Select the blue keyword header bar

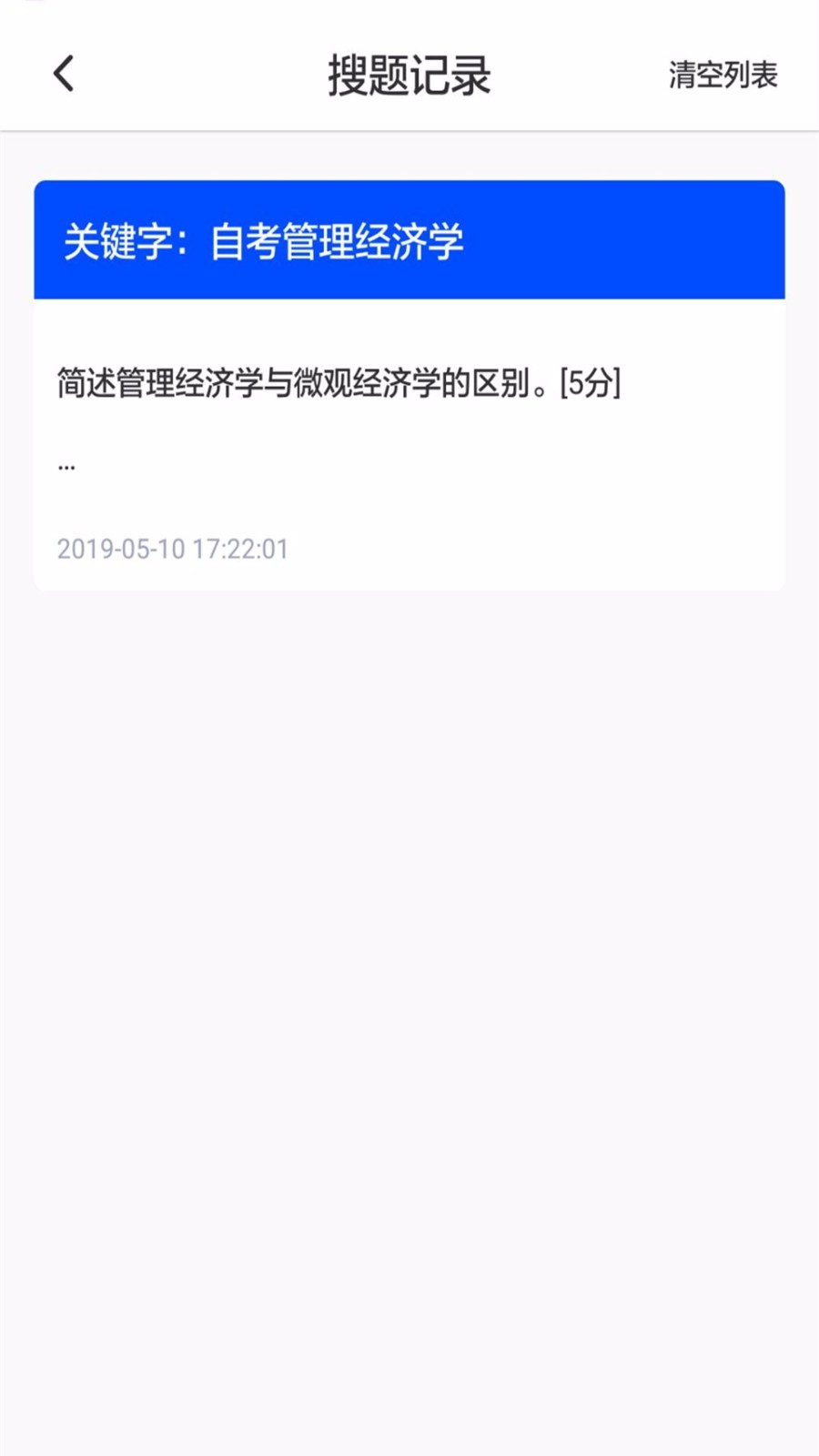[409, 239]
